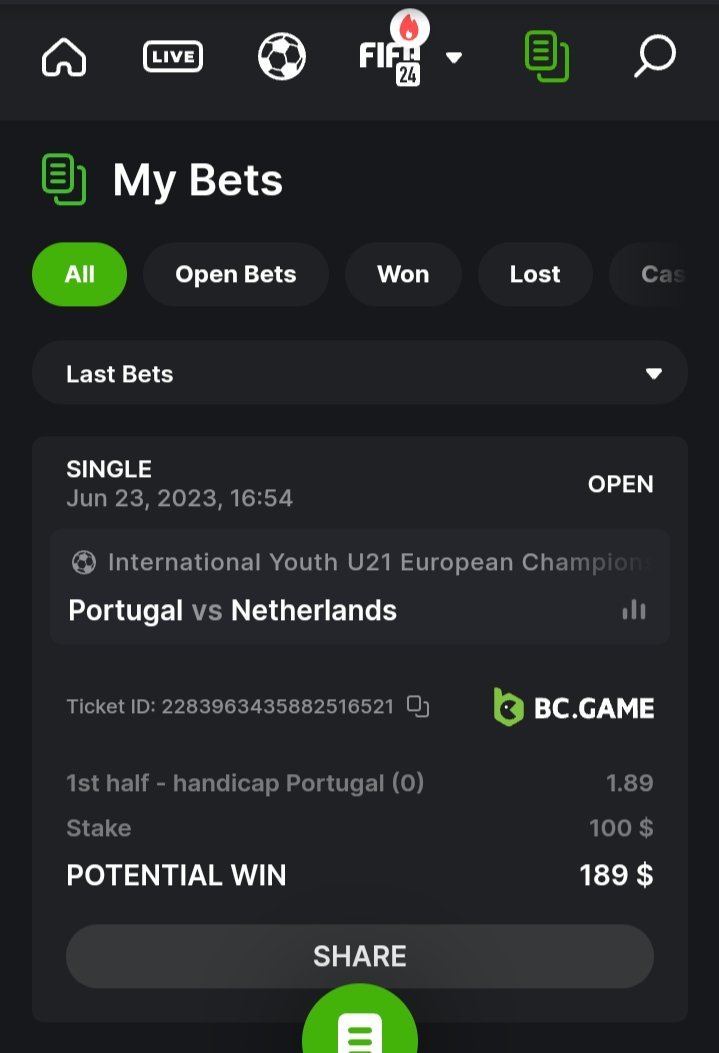Open the search magnifier
Screen dimensions: 719x1053
[x=655, y=57]
